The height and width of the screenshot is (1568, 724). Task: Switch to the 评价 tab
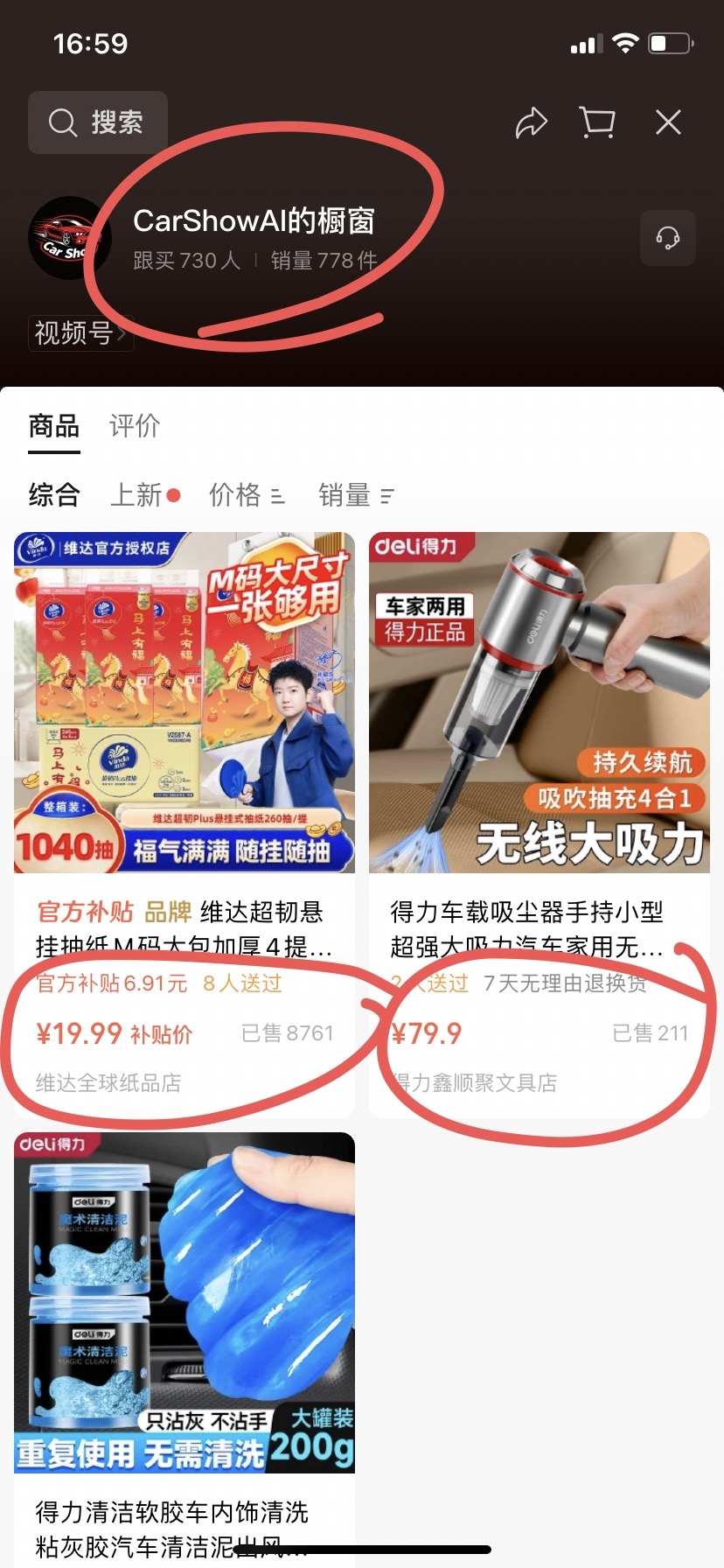(135, 426)
